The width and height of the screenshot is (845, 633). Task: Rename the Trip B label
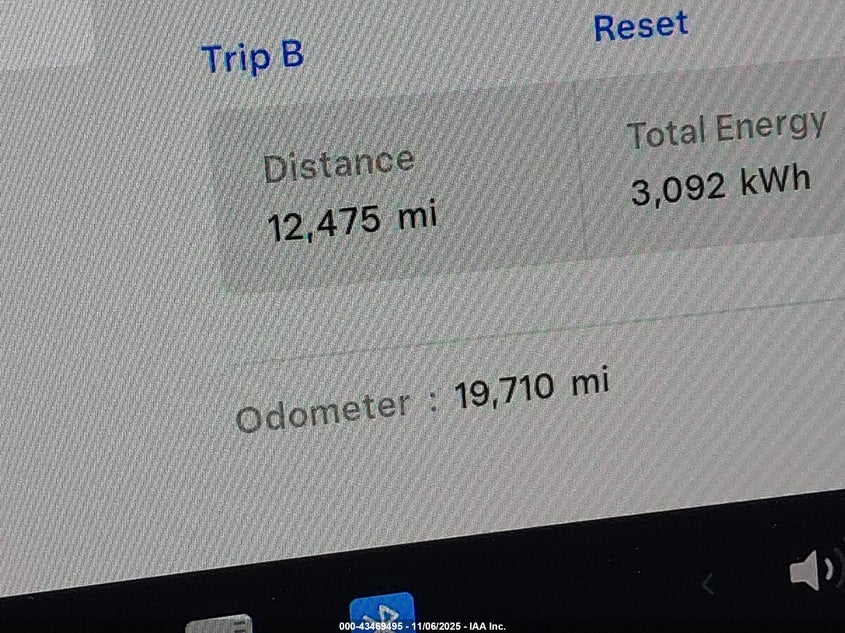tap(252, 57)
